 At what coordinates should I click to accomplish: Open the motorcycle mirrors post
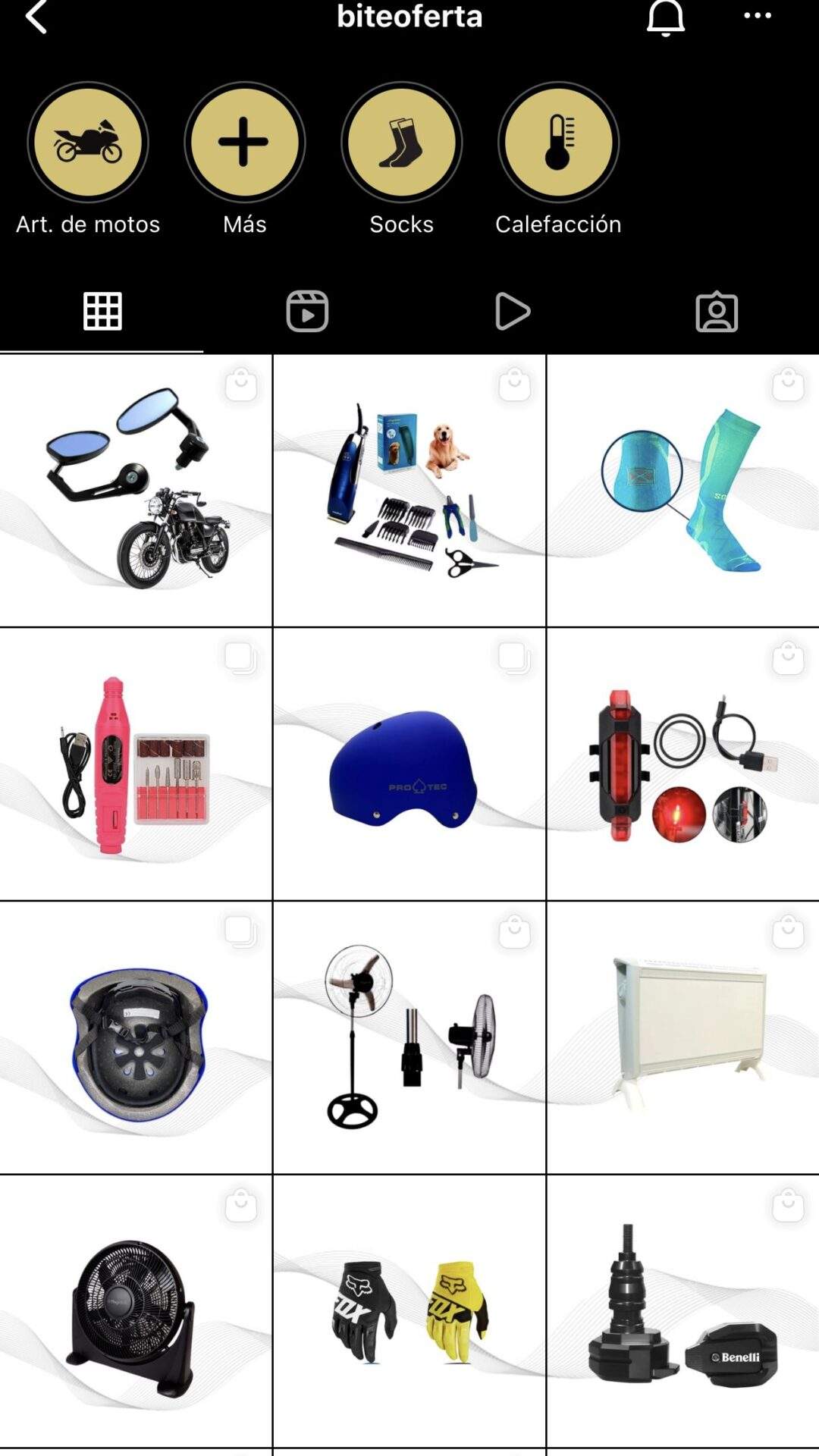(136, 491)
